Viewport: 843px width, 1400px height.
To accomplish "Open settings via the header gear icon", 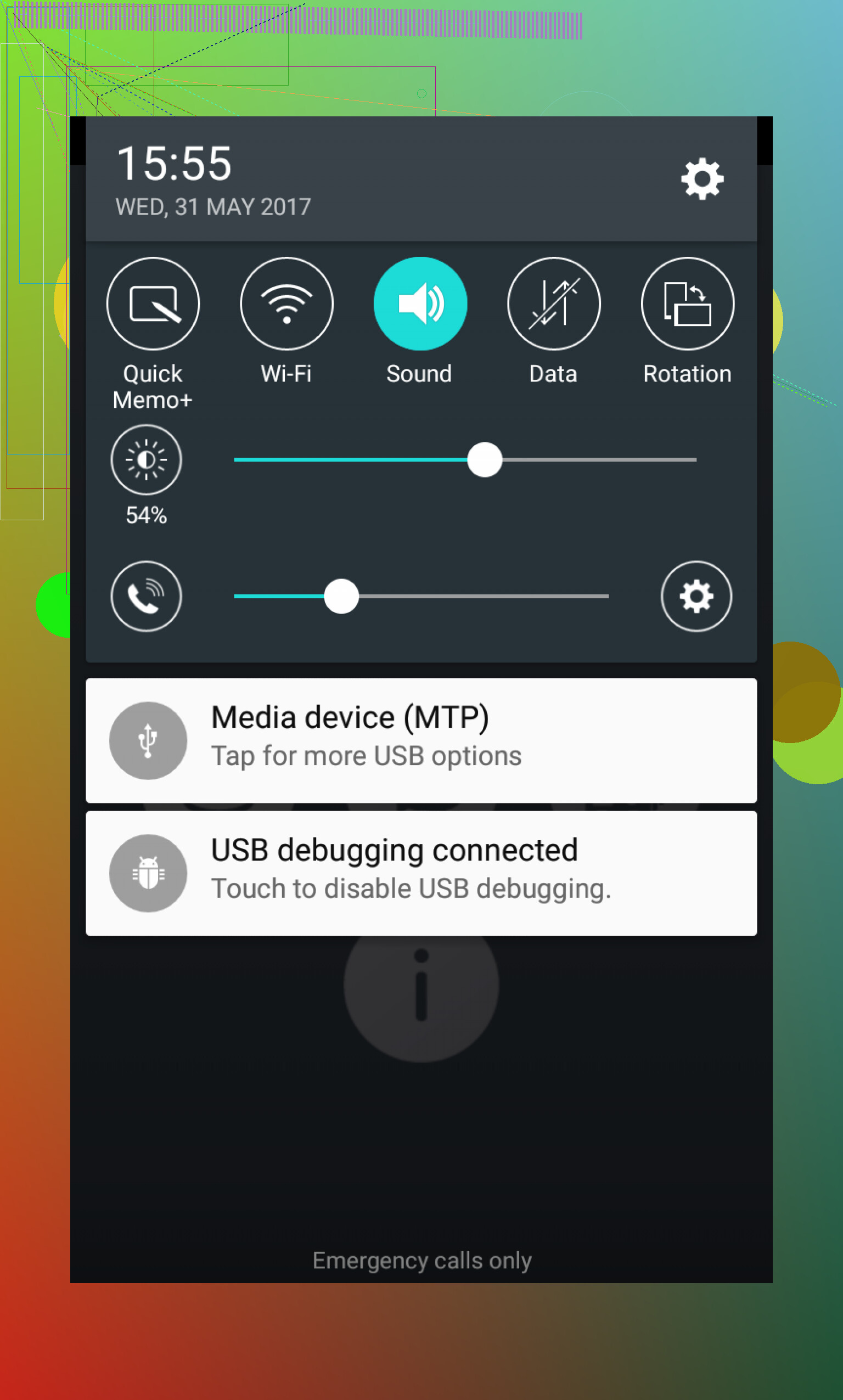I will 702,179.
